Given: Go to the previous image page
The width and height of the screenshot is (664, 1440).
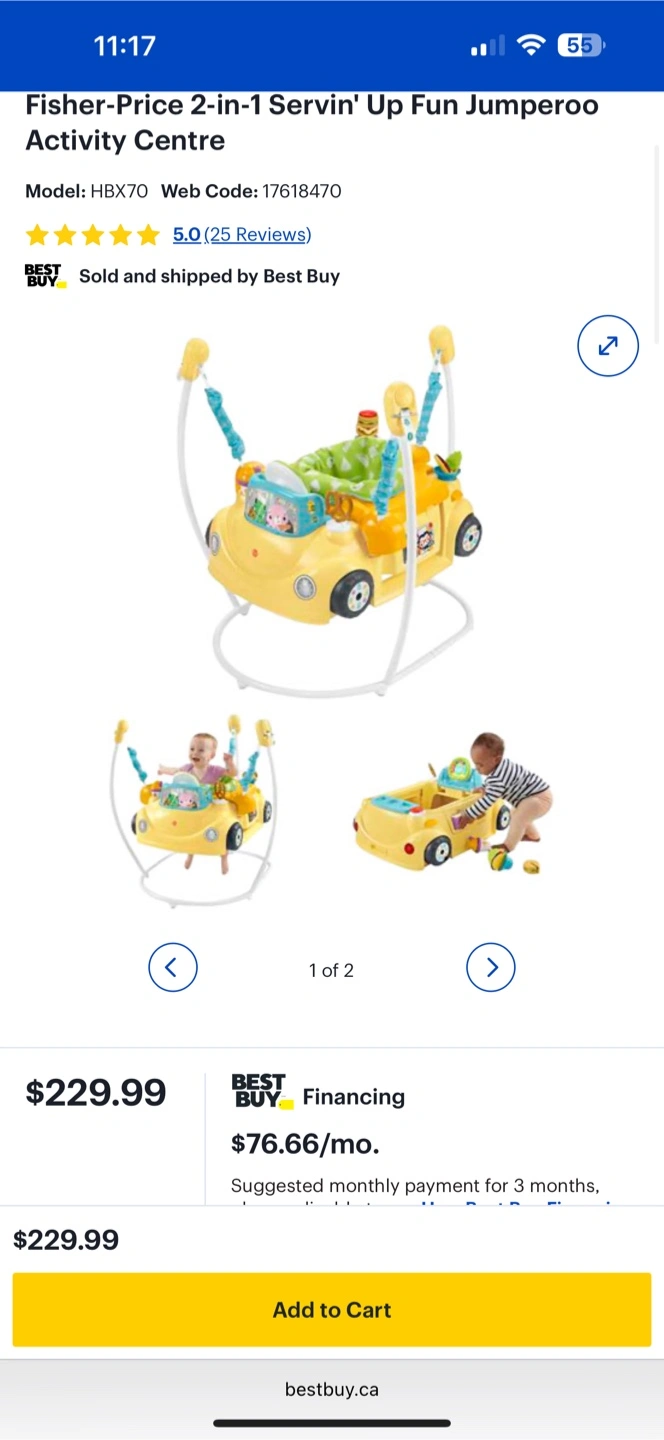Looking at the screenshot, I should pos(173,968).
